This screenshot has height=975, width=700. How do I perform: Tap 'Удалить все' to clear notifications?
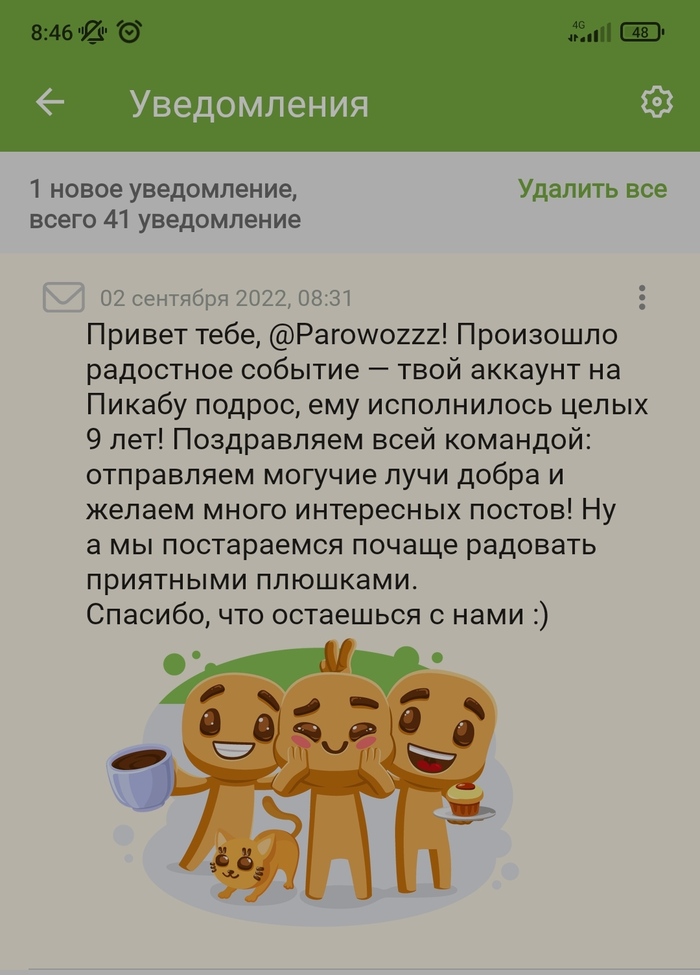tap(592, 189)
